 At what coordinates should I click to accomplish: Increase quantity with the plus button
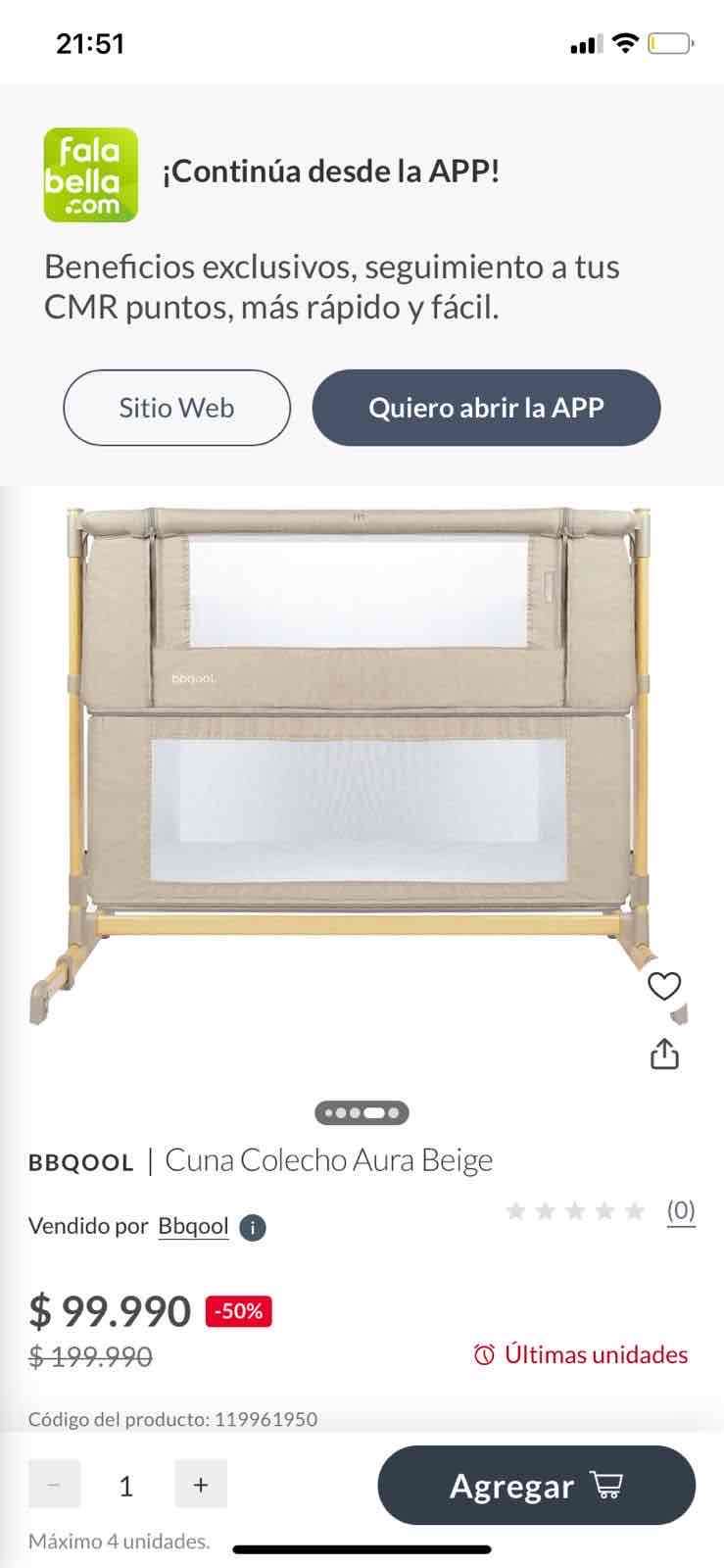click(201, 1485)
